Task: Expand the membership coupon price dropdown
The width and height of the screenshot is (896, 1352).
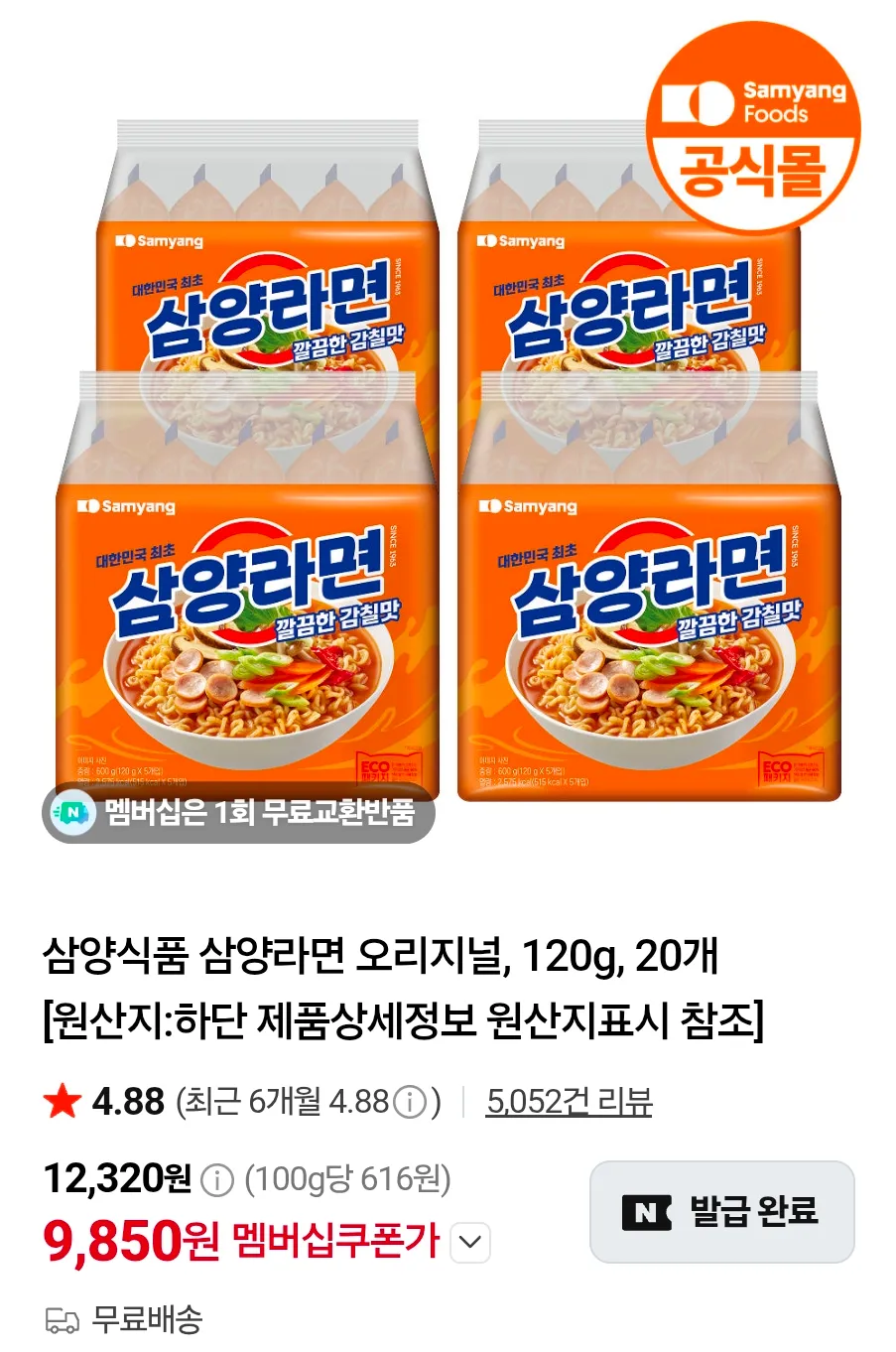Action: 470,1242
